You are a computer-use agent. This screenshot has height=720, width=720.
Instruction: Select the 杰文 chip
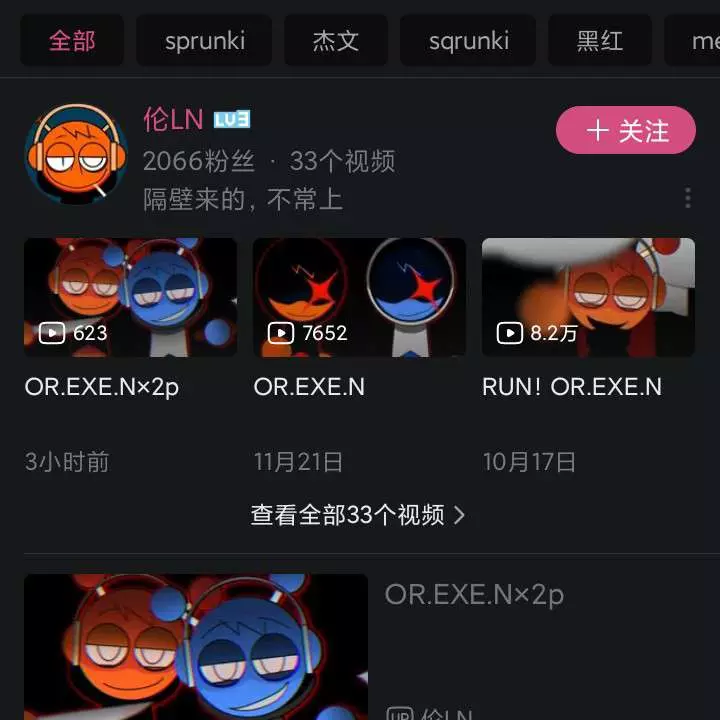pos(336,41)
